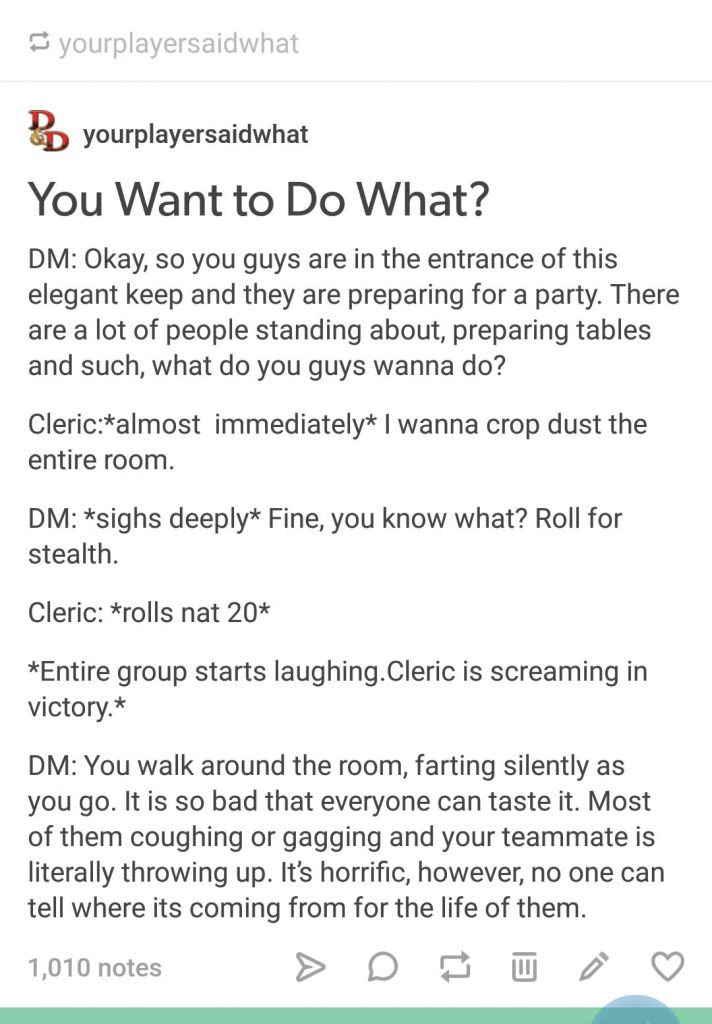This screenshot has width=712, height=1024.
Task: Reply to the post
Action: click(x=382, y=966)
